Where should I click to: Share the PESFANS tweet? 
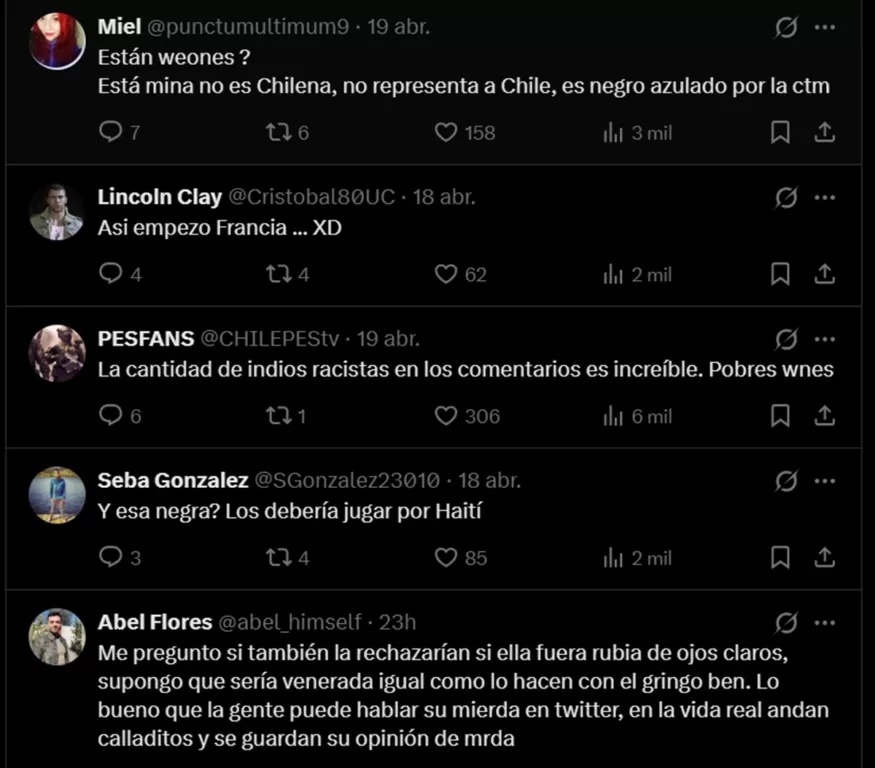pos(825,416)
